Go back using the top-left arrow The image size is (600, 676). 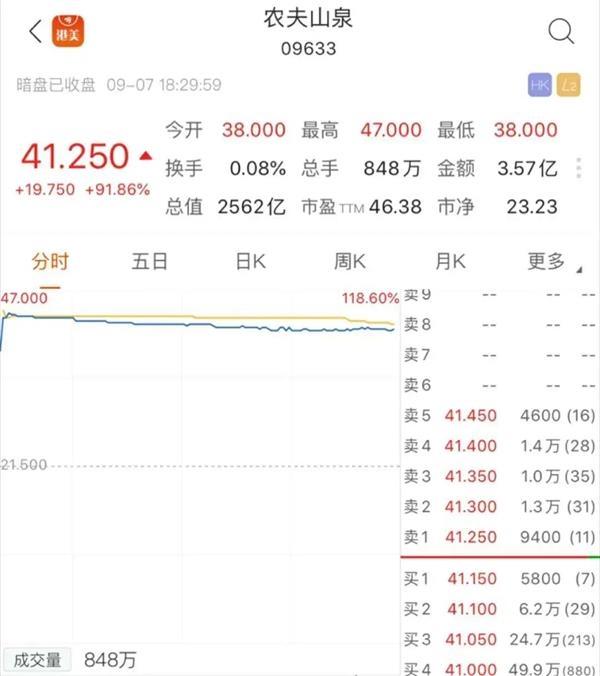[x=36, y=32]
